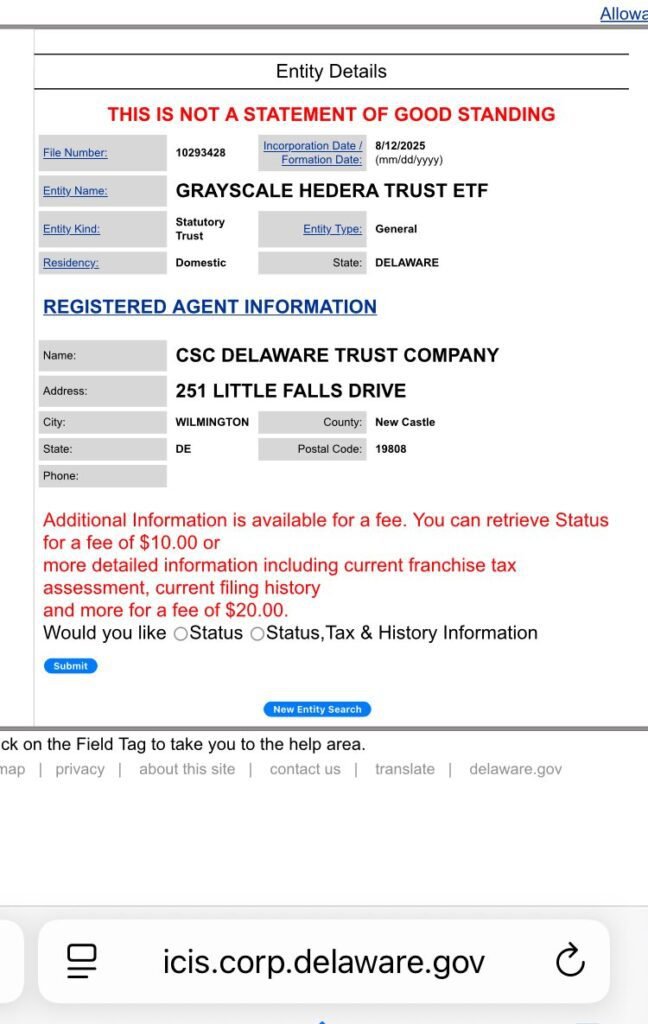Open the Entity Name help link
The image size is (648, 1024).
coord(75,191)
